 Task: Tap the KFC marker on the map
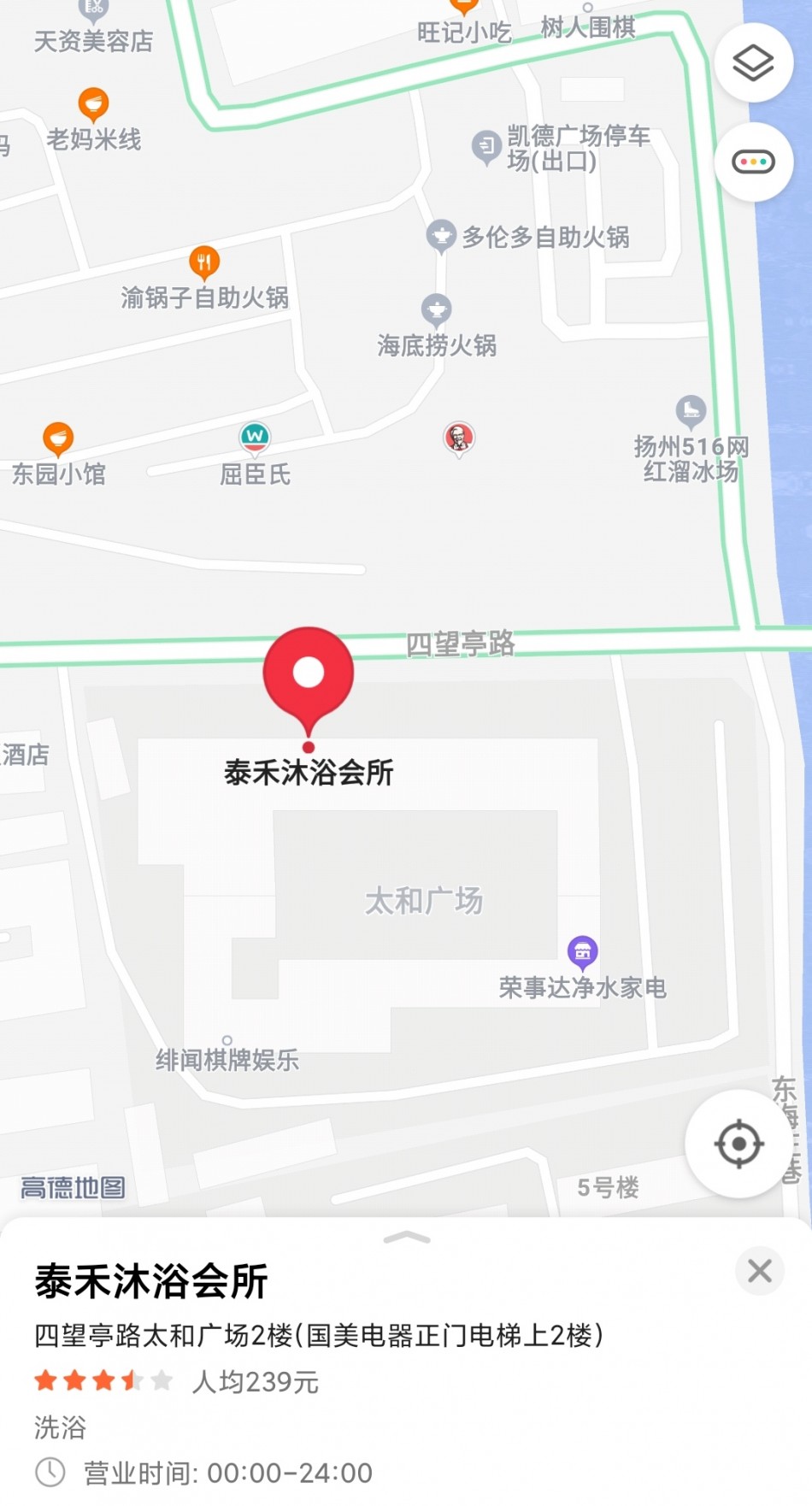[x=459, y=438]
